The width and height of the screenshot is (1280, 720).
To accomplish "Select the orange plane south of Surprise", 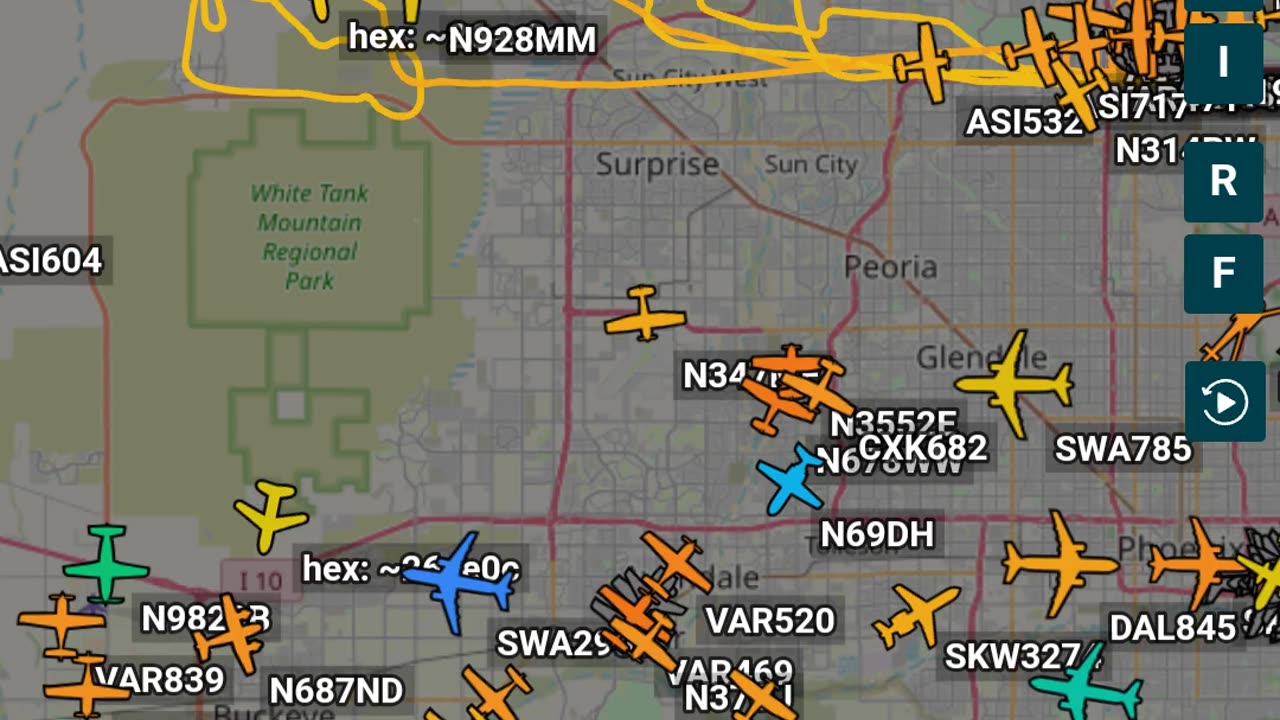I will pos(645,315).
